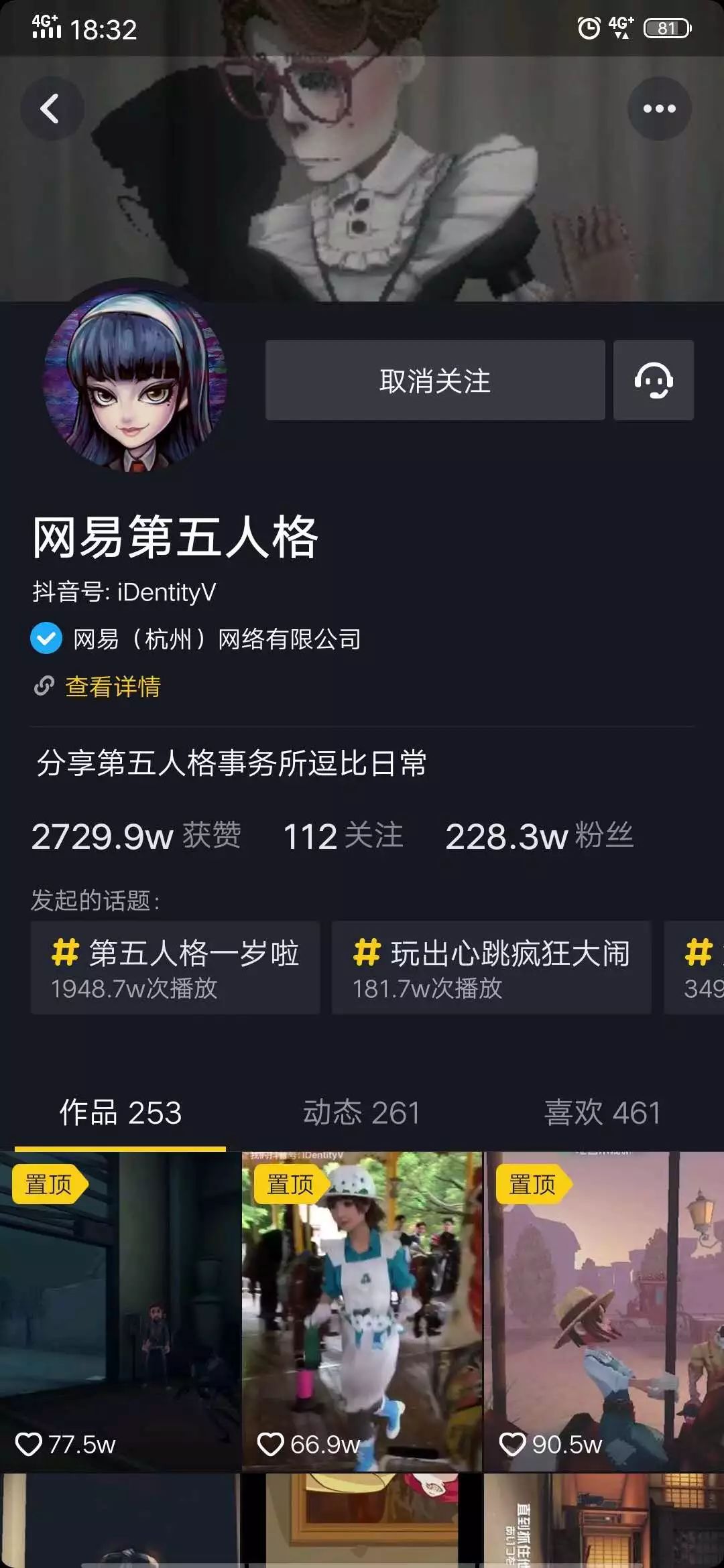Switch to the 喜欢 461 tab
This screenshot has width=724, height=1568.
602,1113
